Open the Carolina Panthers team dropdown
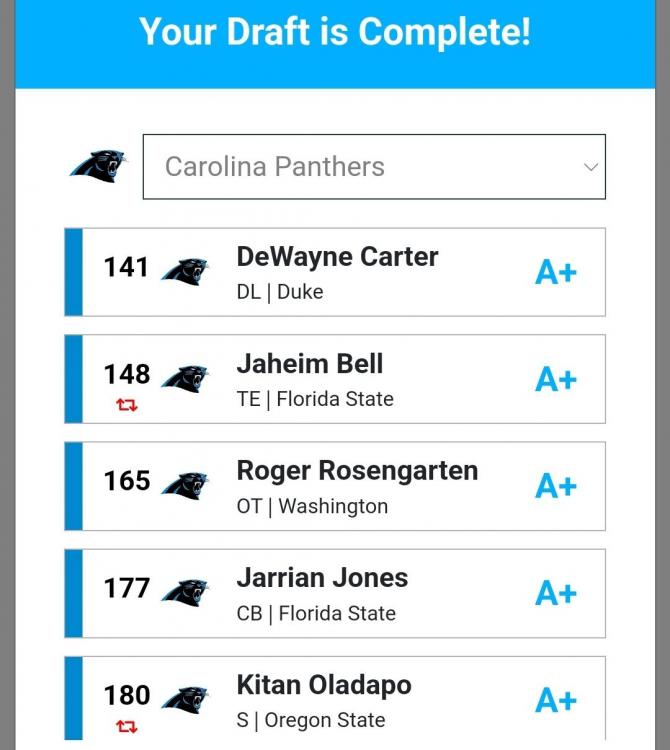The height and width of the screenshot is (750, 670). pos(374,167)
